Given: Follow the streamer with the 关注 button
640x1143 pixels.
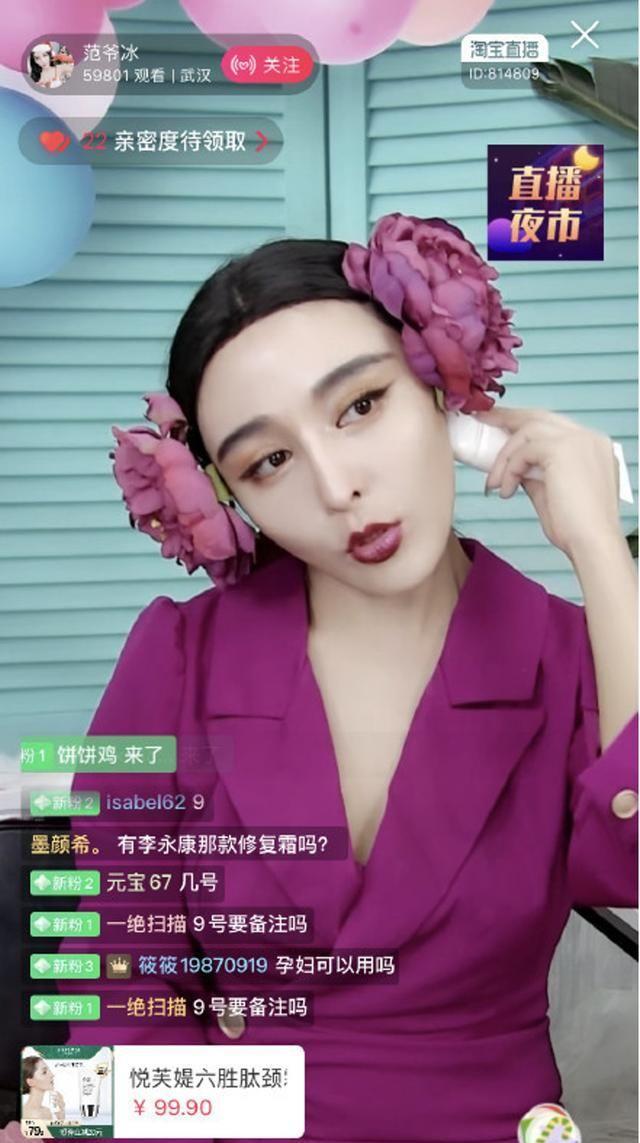Looking at the screenshot, I should tap(267, 65).
